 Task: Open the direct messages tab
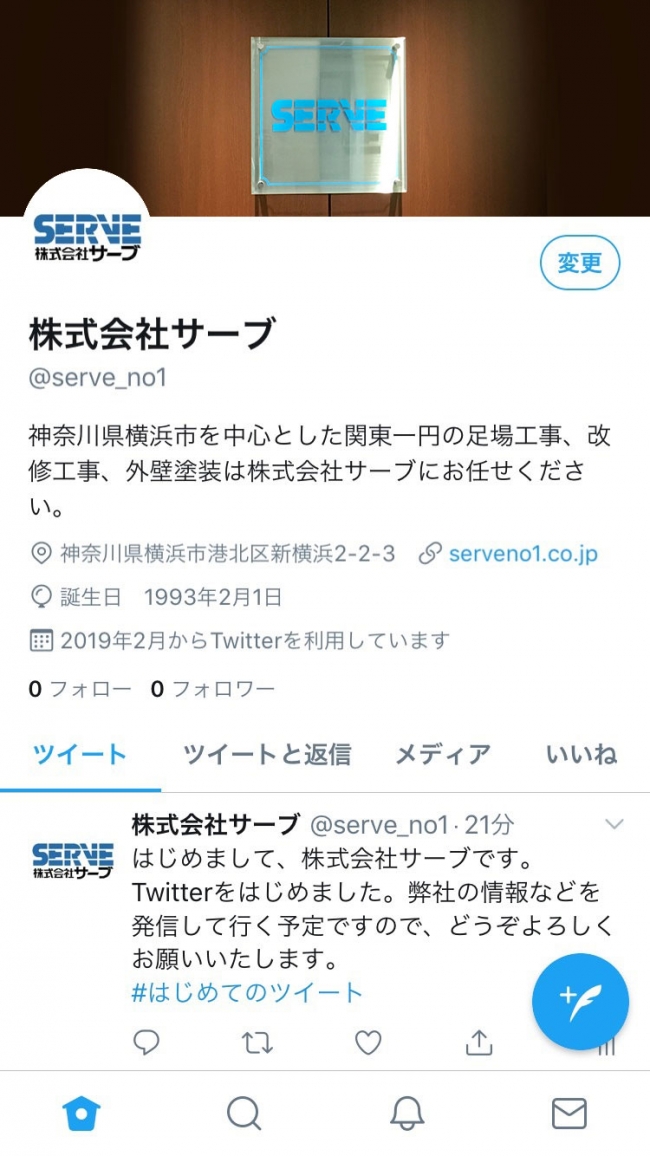point(569,1113)
